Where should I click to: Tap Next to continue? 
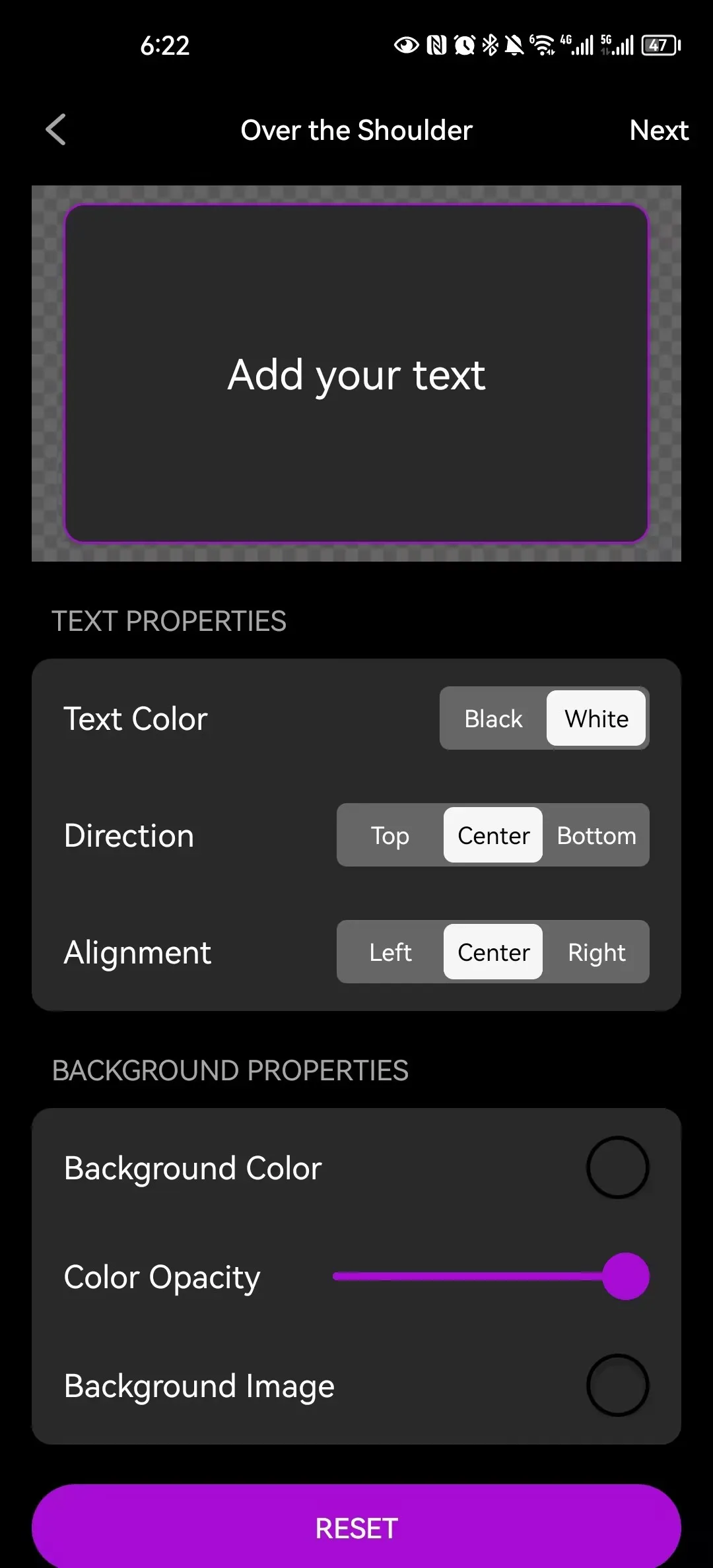coord(658,130)
